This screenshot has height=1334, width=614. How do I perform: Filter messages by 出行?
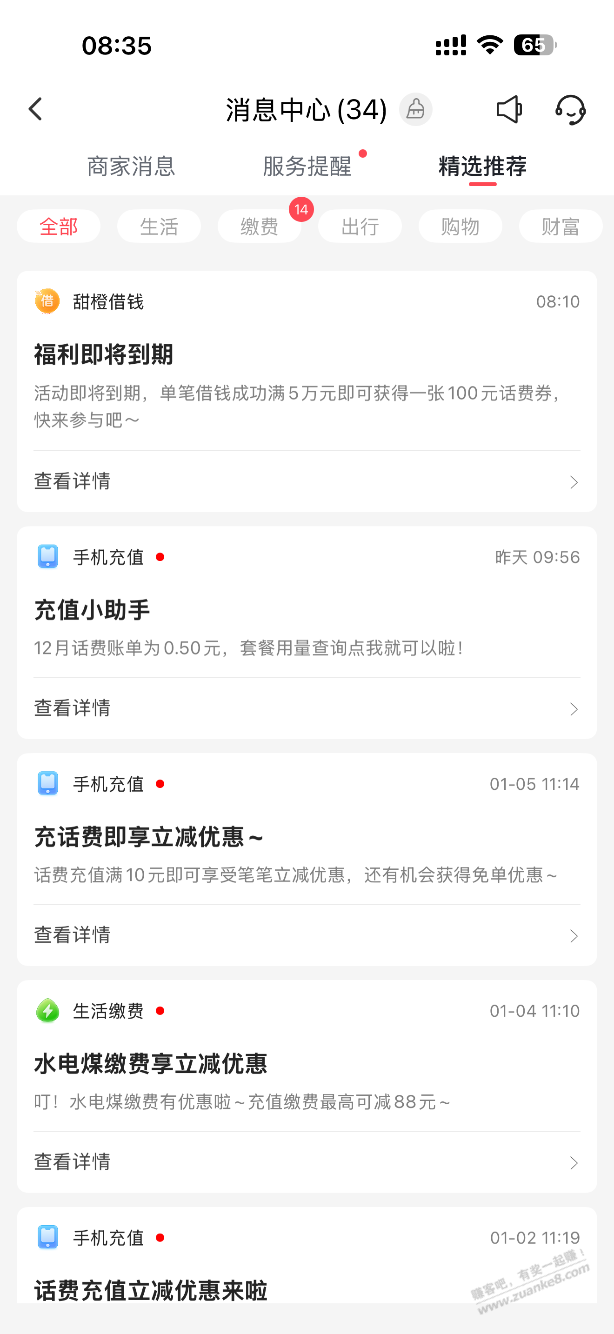(x=360, y=227)
